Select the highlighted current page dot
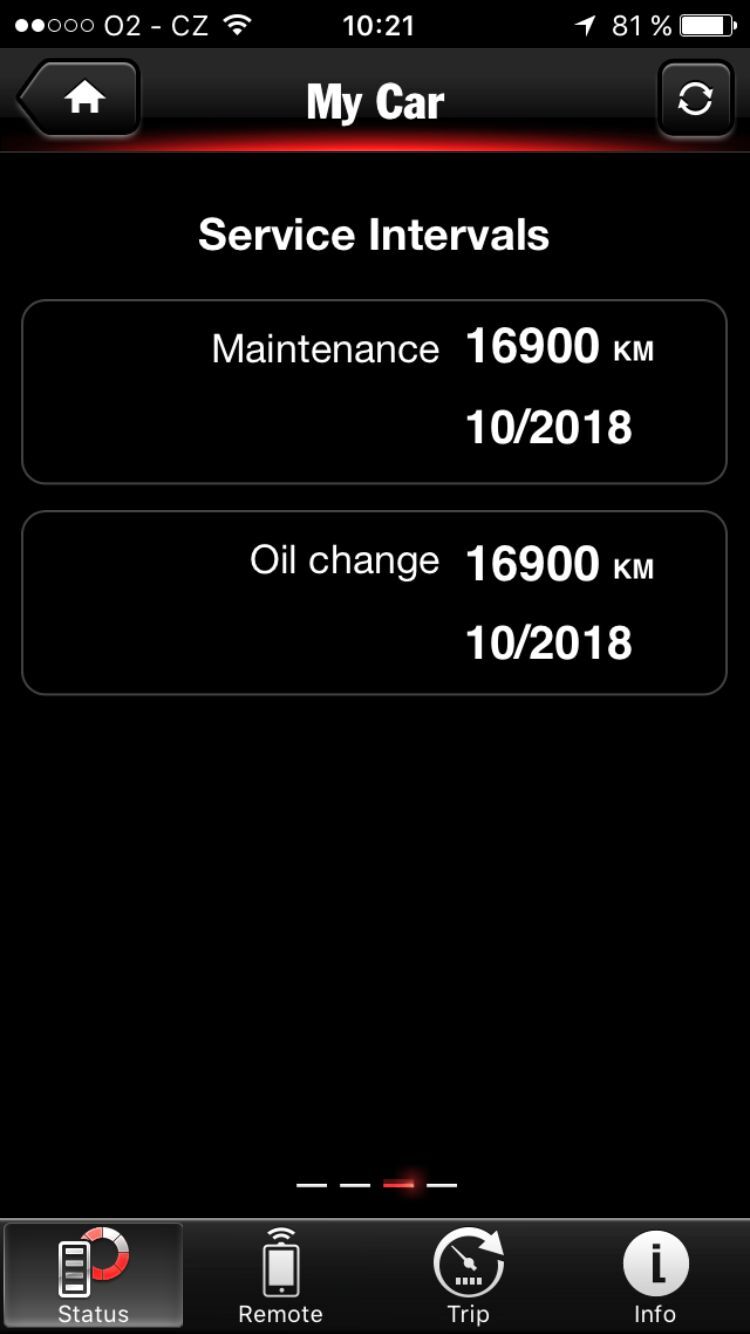This screenshot has width=750, height=1334. (398, 1185)
